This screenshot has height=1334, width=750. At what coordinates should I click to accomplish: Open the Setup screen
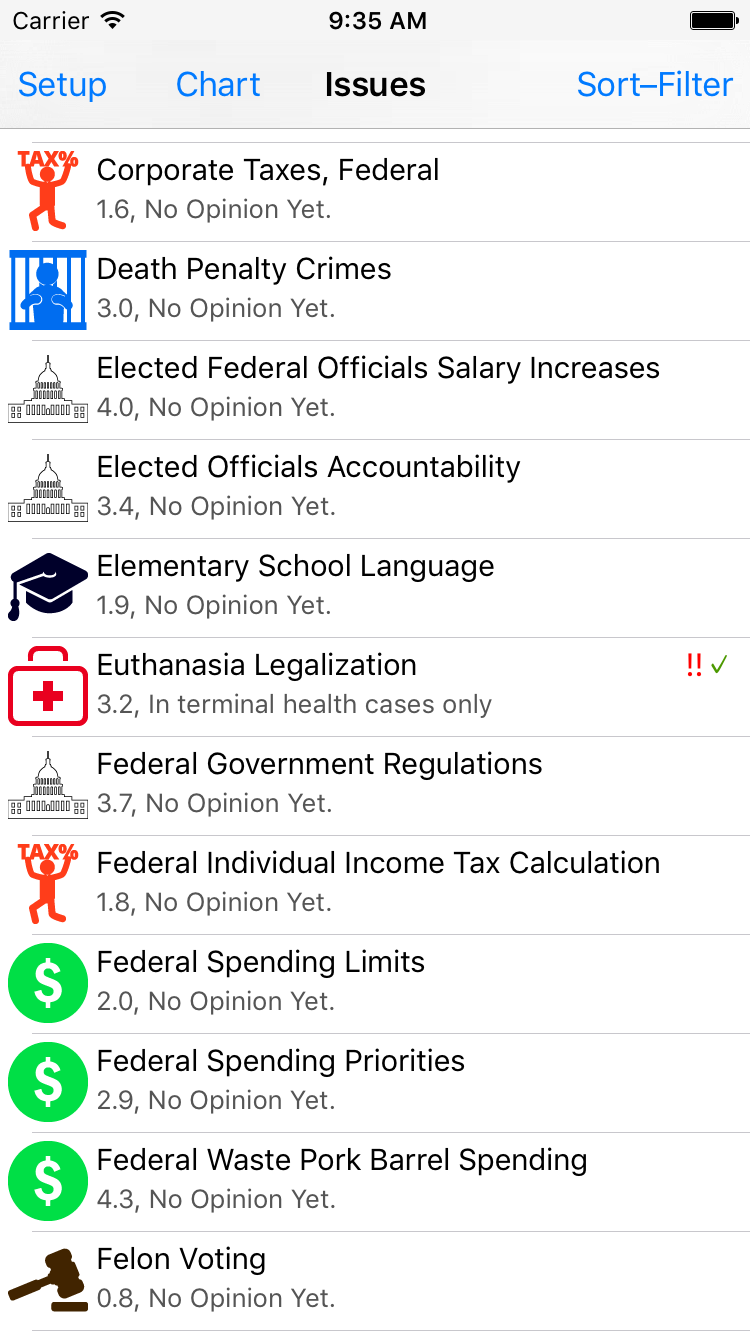coord(62,85)
